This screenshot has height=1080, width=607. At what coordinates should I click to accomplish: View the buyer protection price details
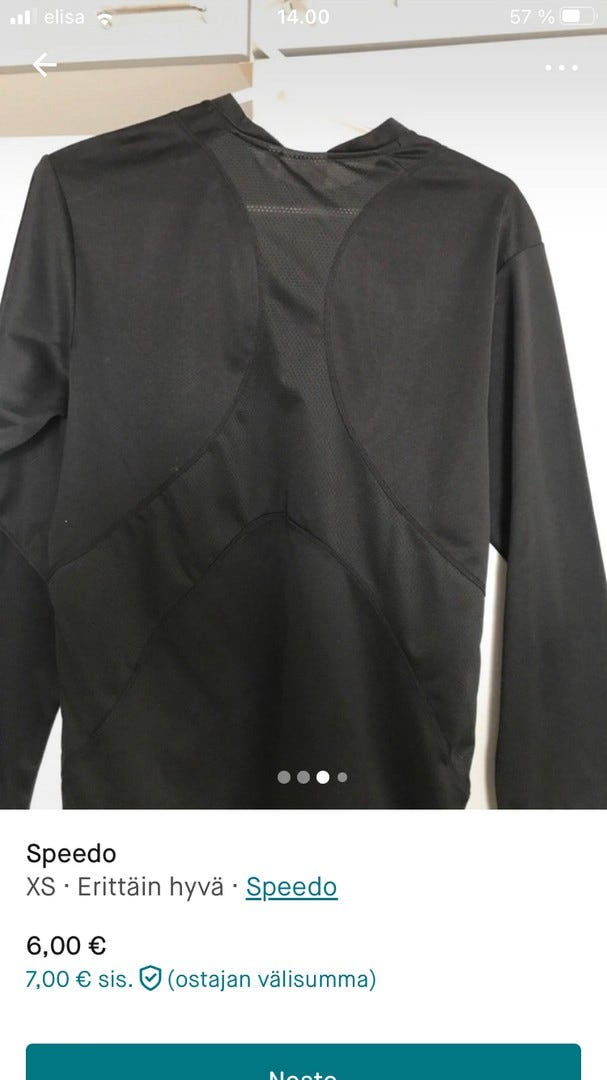[x=200, y=979]
